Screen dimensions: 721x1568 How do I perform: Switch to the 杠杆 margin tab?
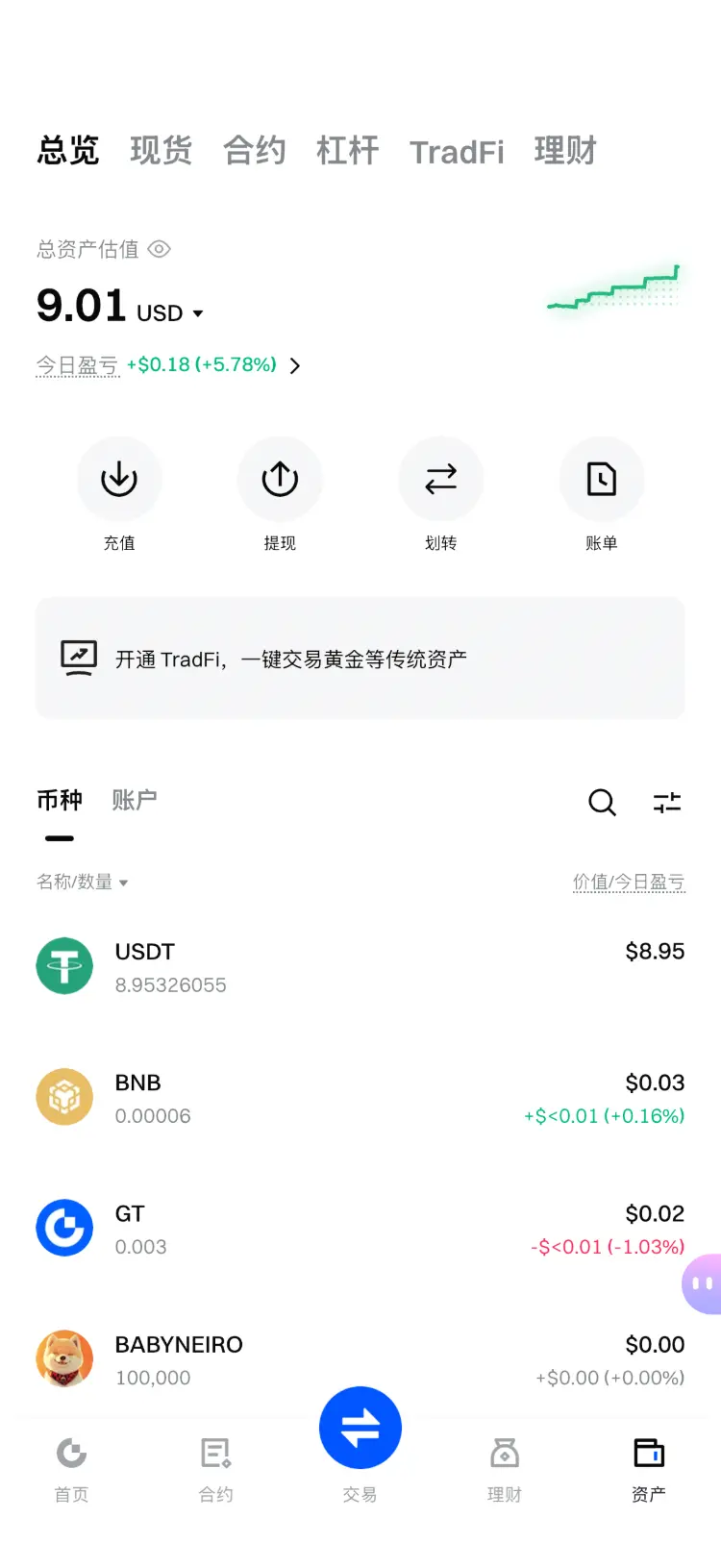tap(347, 151)
